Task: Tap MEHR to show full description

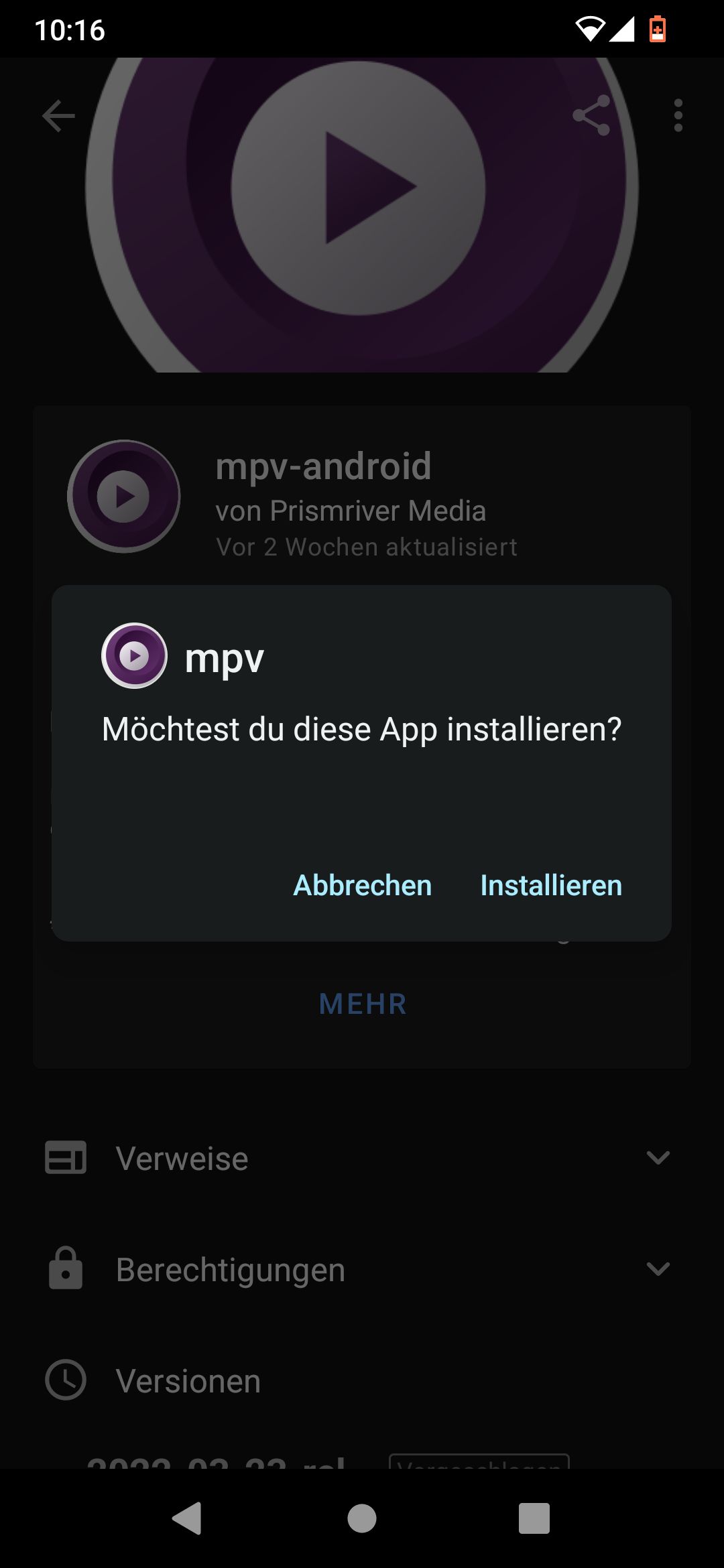Action: point(363,1003)
